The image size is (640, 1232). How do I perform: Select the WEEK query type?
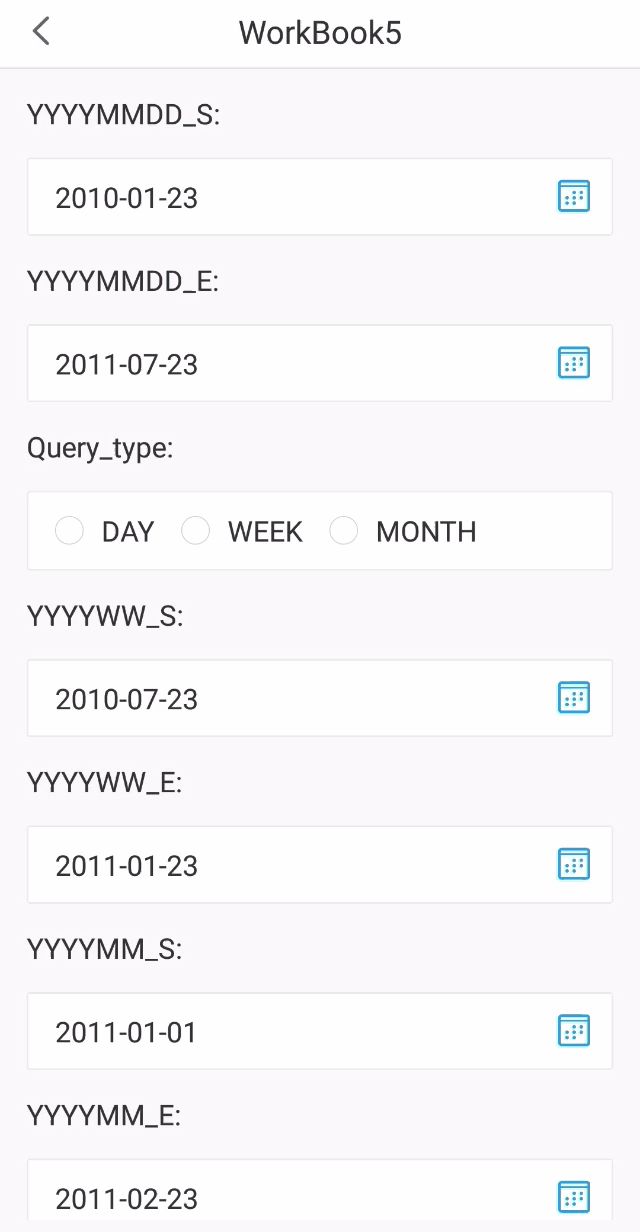(196, 531)
